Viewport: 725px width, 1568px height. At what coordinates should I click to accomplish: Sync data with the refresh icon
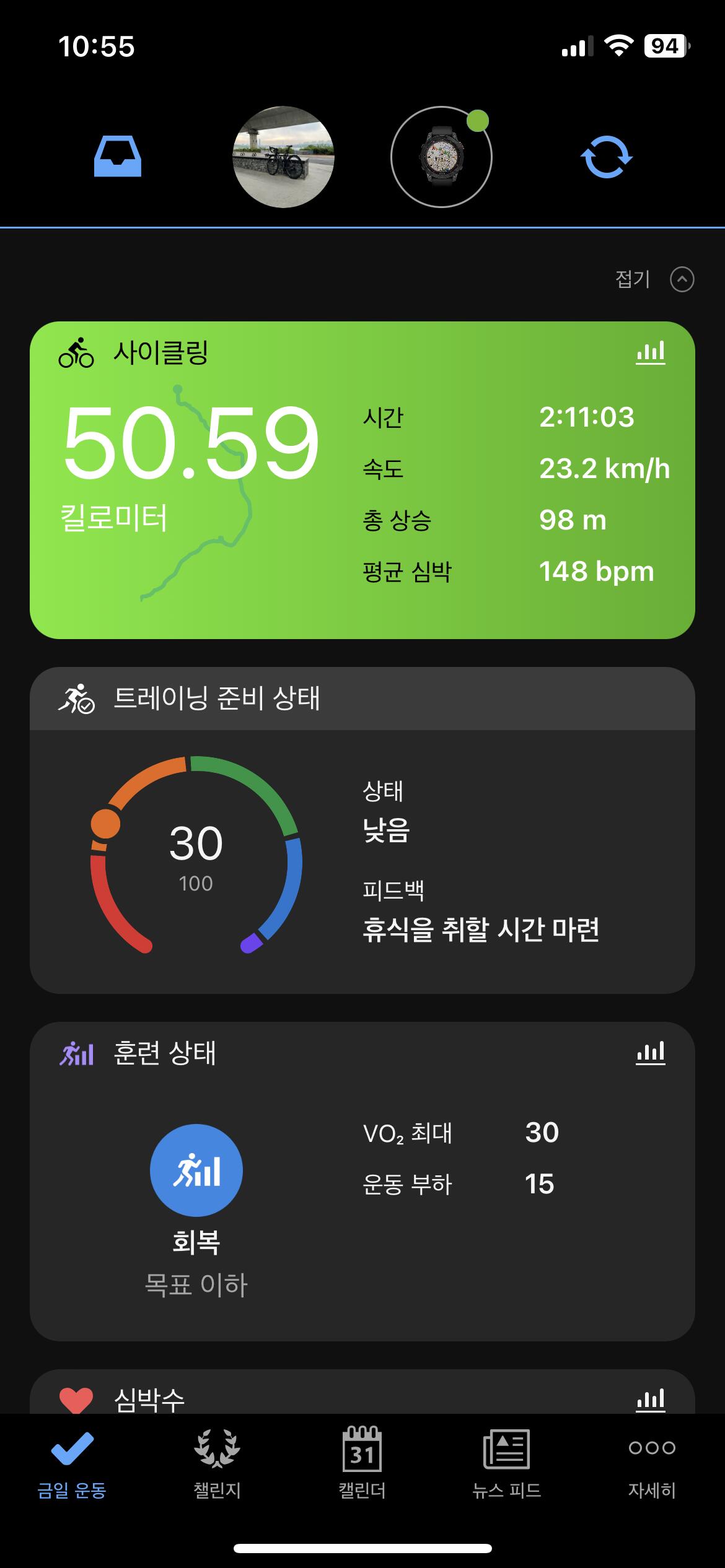(606, 157)
